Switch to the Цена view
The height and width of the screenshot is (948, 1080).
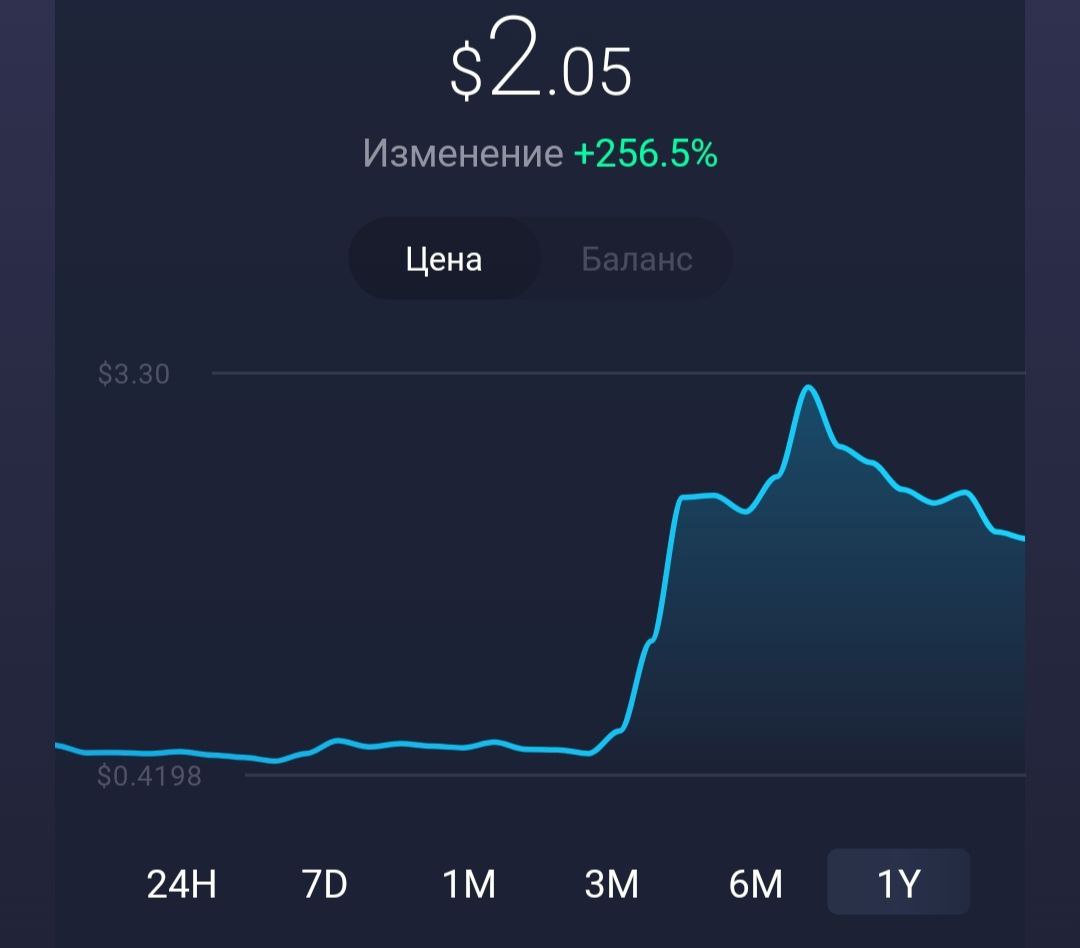pos(444,259)
